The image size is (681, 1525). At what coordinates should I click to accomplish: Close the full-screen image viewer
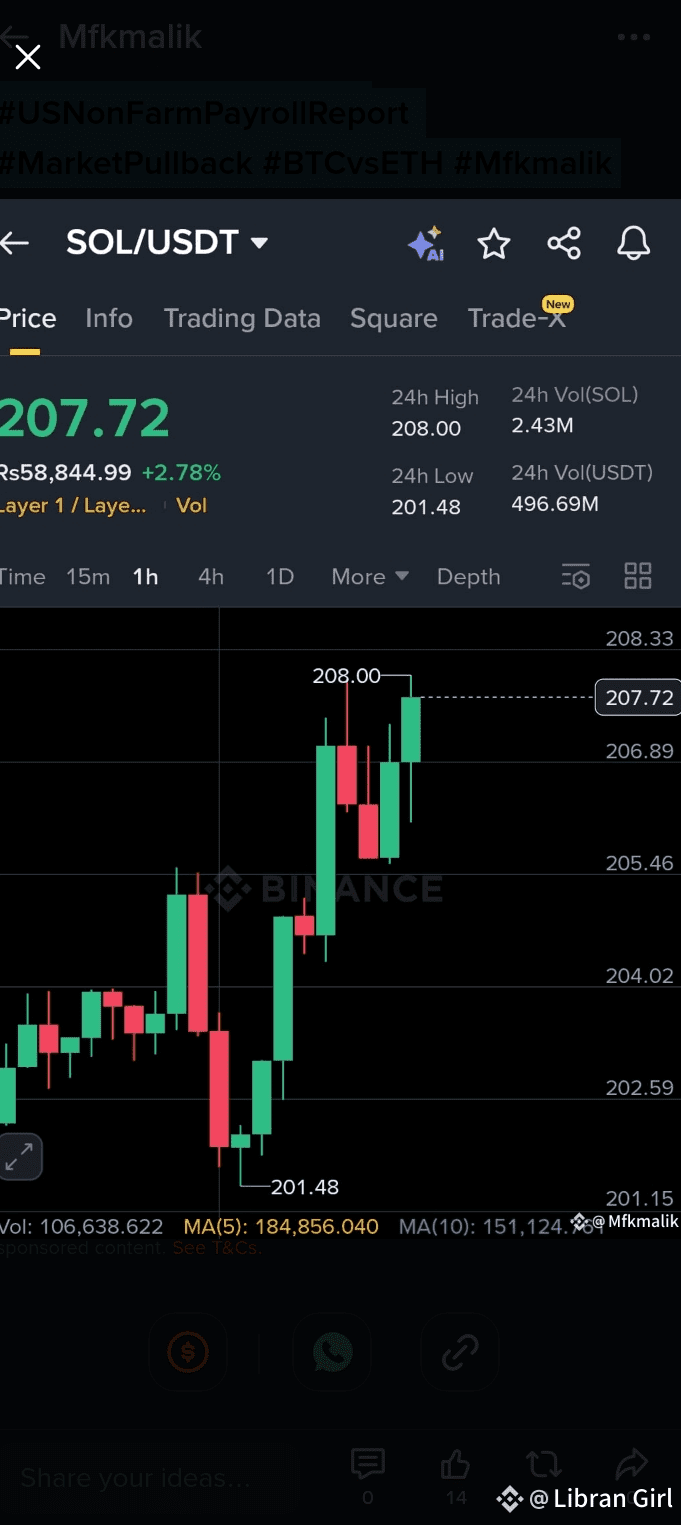click(28, 58)
